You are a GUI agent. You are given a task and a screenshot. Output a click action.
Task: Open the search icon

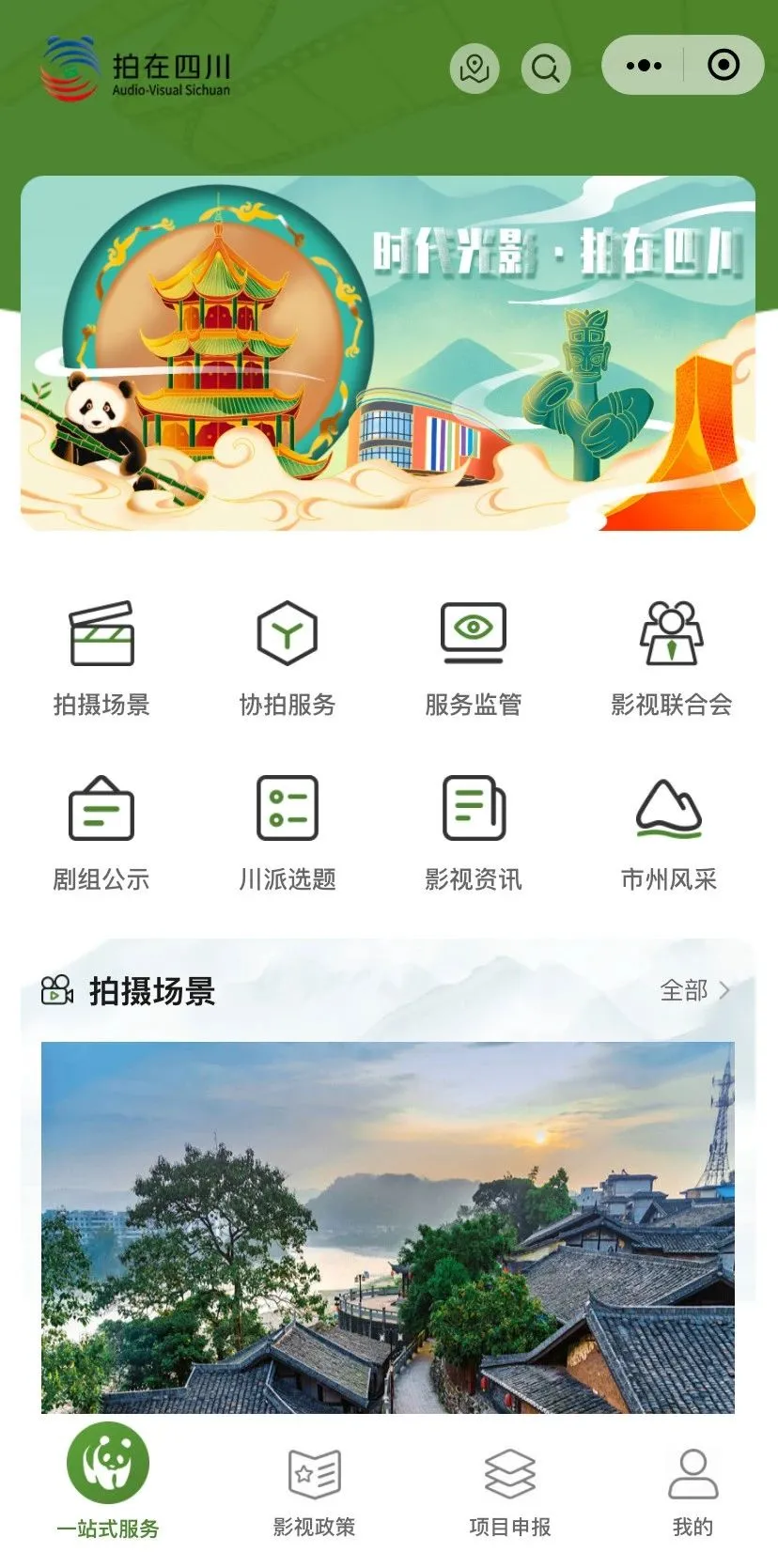click(x=546, y=68)
